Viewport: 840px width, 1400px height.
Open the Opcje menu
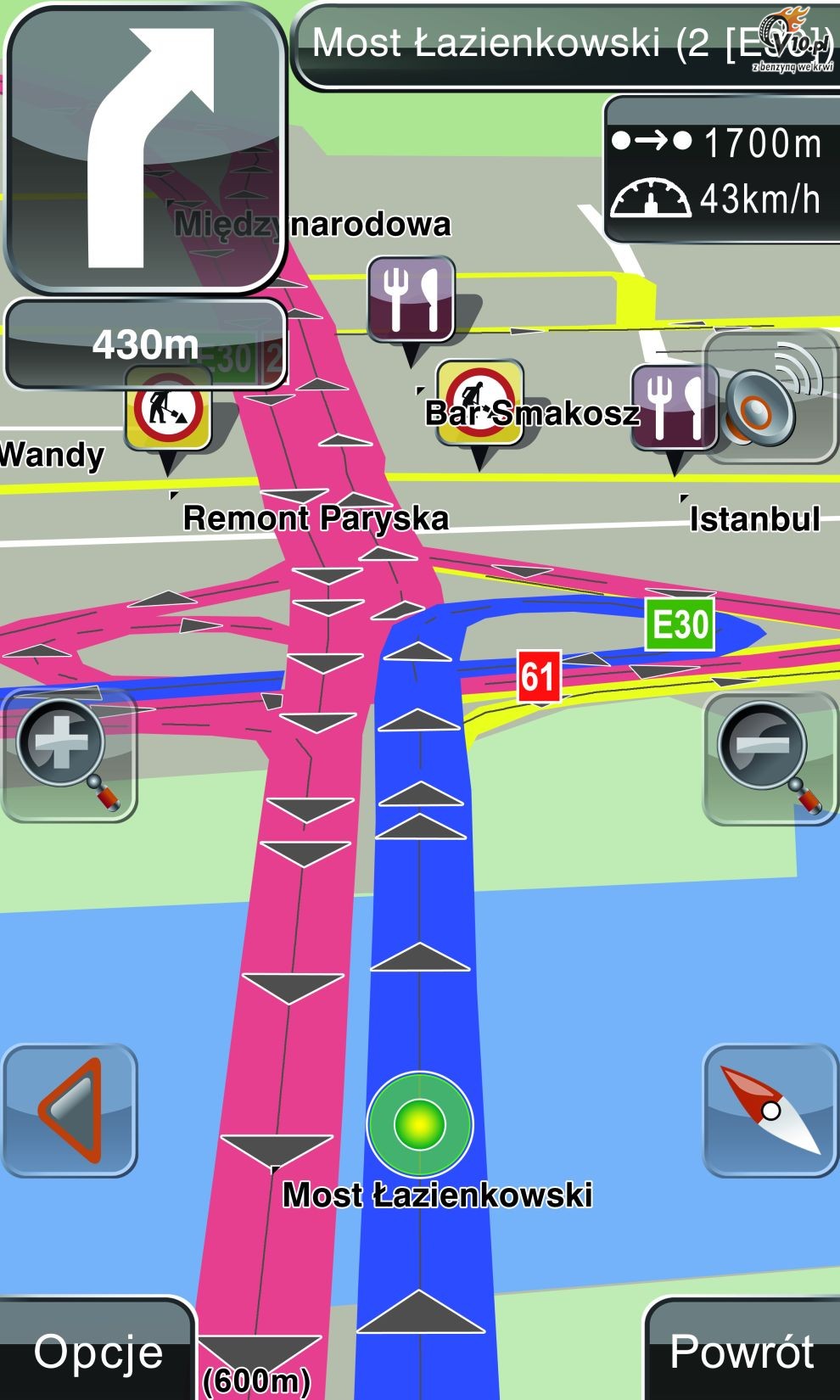(x=97, y=1349)
